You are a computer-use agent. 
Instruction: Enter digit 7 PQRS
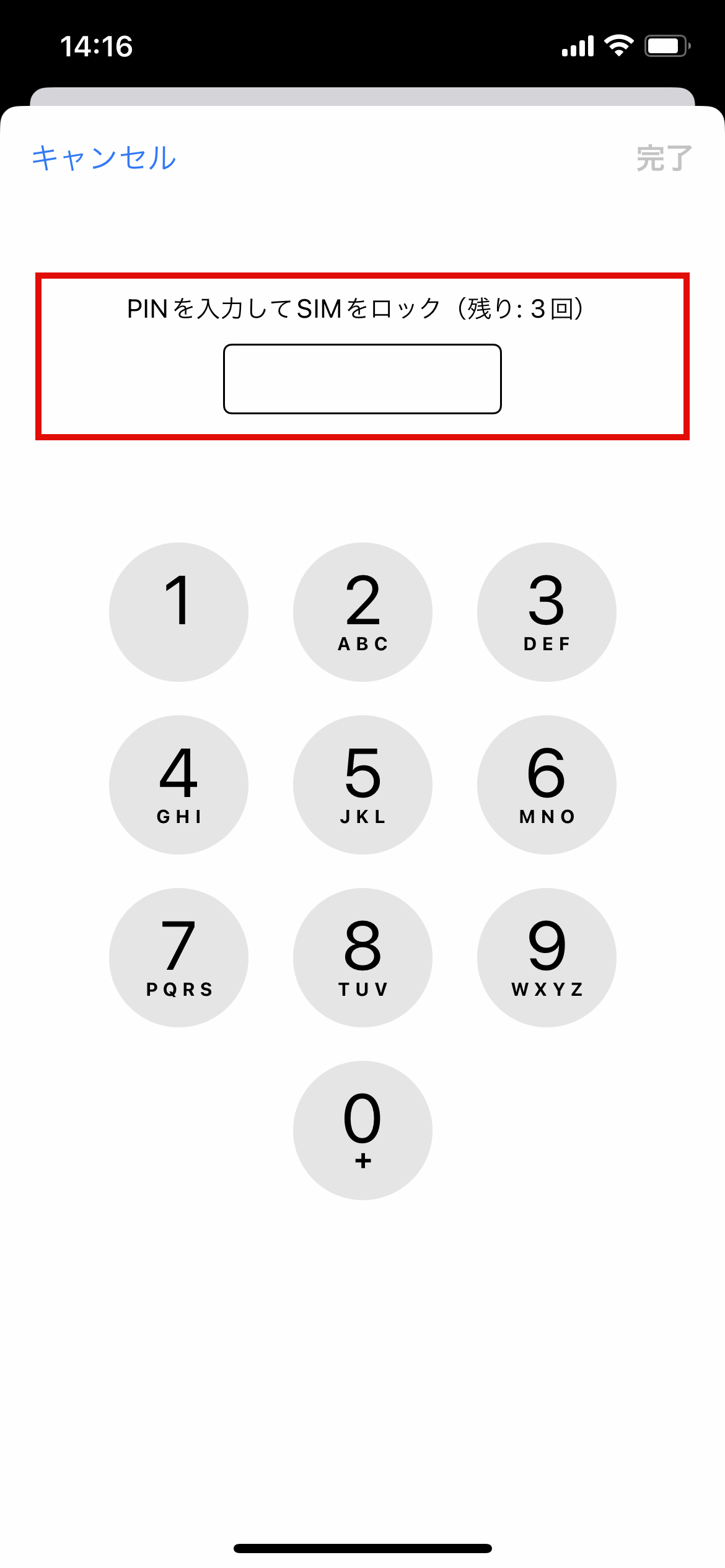pyautogui.click(x=178, y=957)
